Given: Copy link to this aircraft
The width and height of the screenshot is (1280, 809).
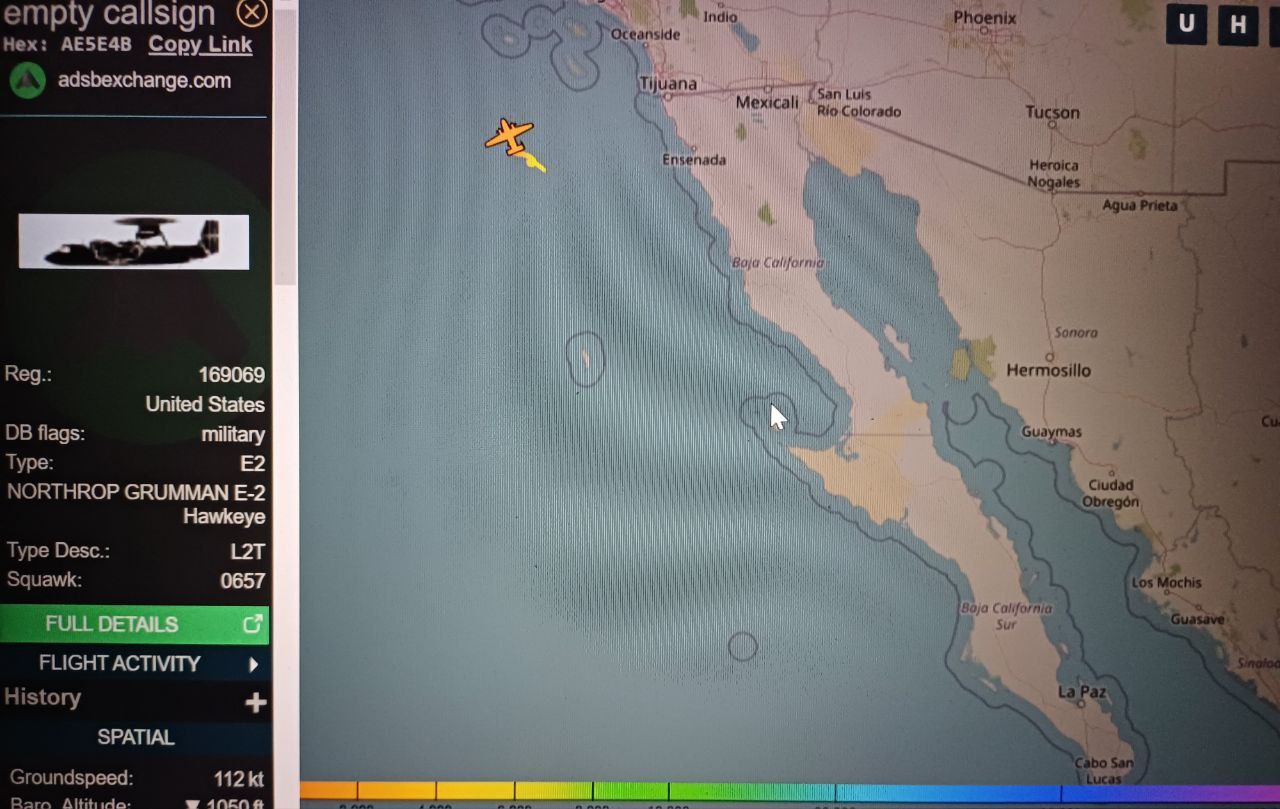Looking at the screenshot, I should coord(200,45).
